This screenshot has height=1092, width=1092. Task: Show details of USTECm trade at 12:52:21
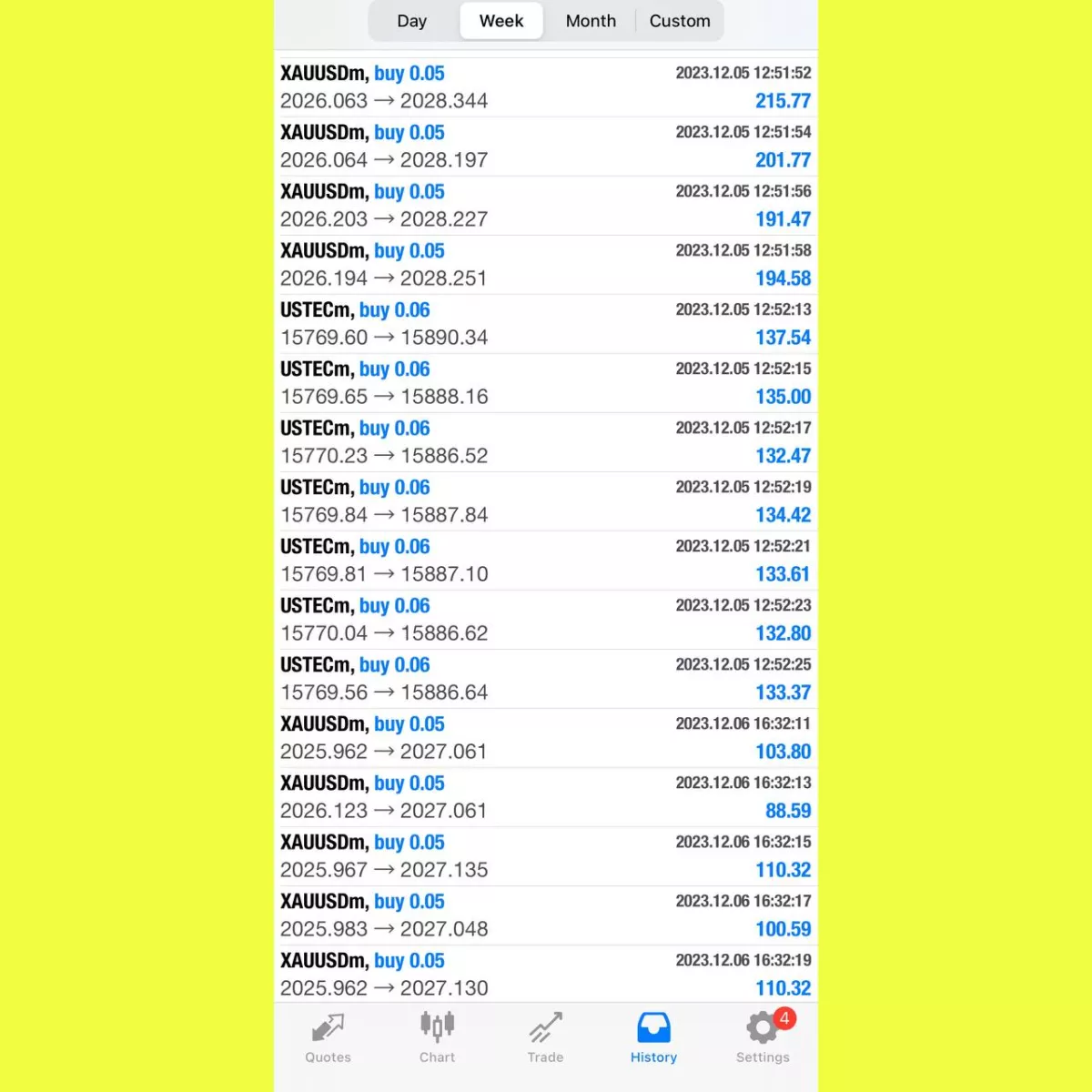(x=545, y=561)
